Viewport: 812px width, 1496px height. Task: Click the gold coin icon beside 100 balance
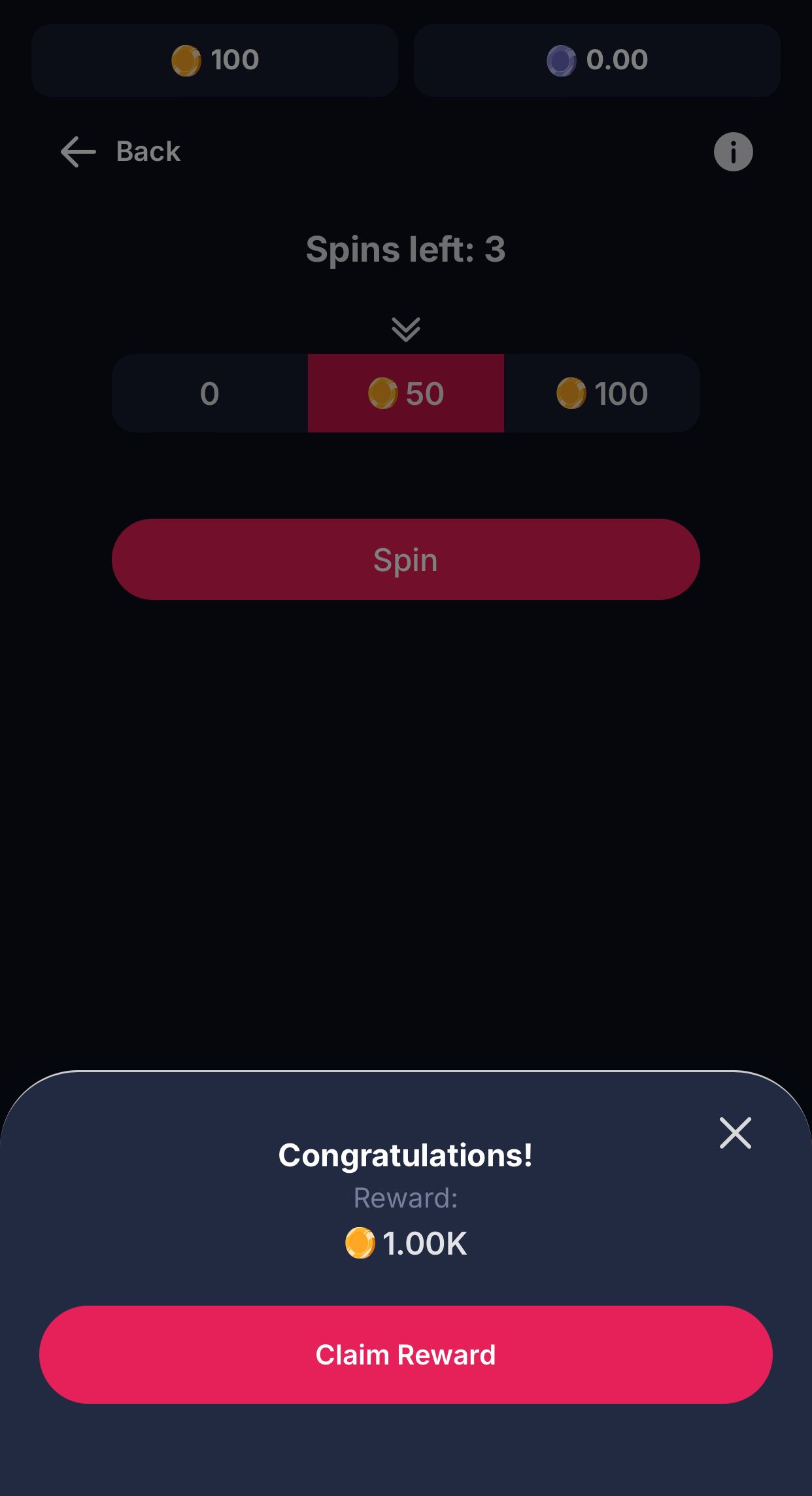click(188, 59)
